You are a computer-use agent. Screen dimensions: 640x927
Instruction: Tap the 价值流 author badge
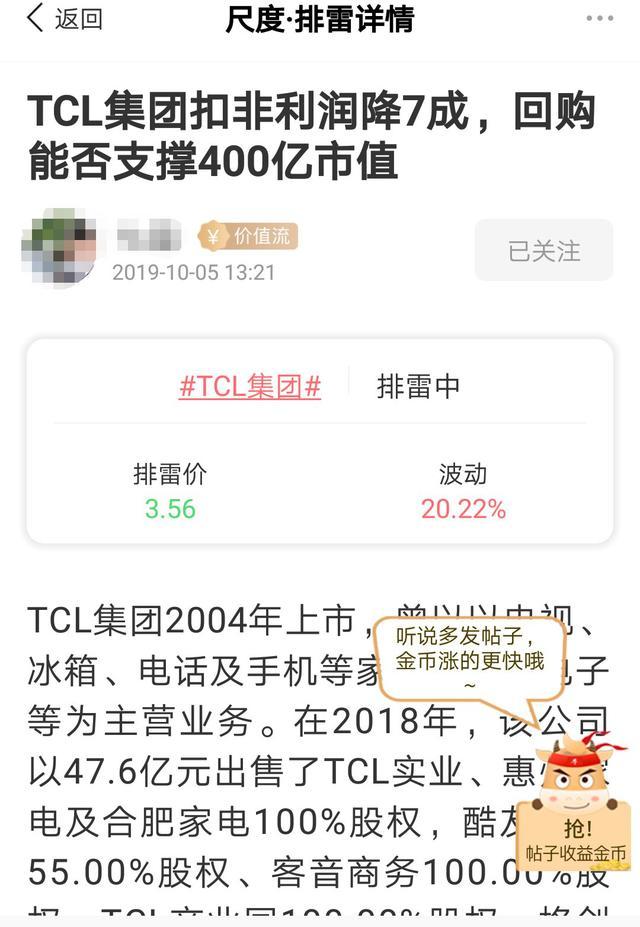pyautogui.click(x=248, y=236)
